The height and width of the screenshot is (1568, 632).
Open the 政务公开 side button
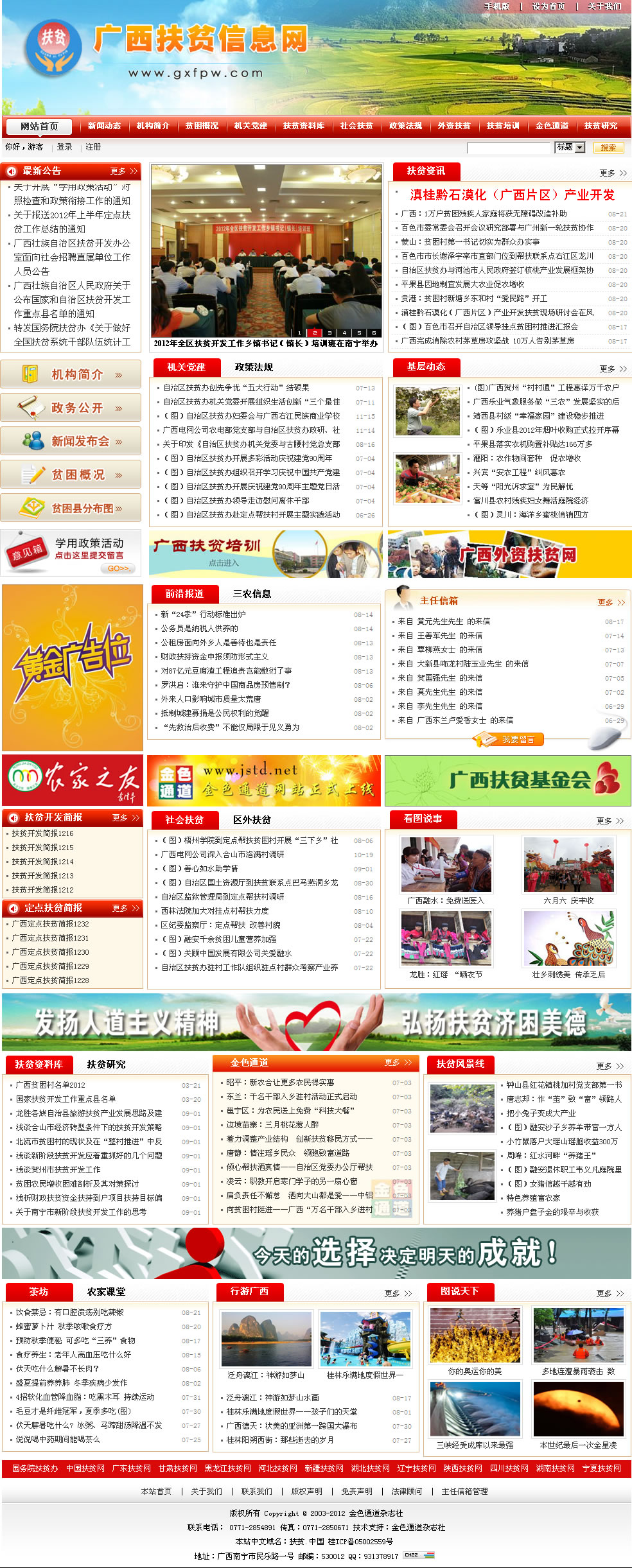click(x=71, y=408)
